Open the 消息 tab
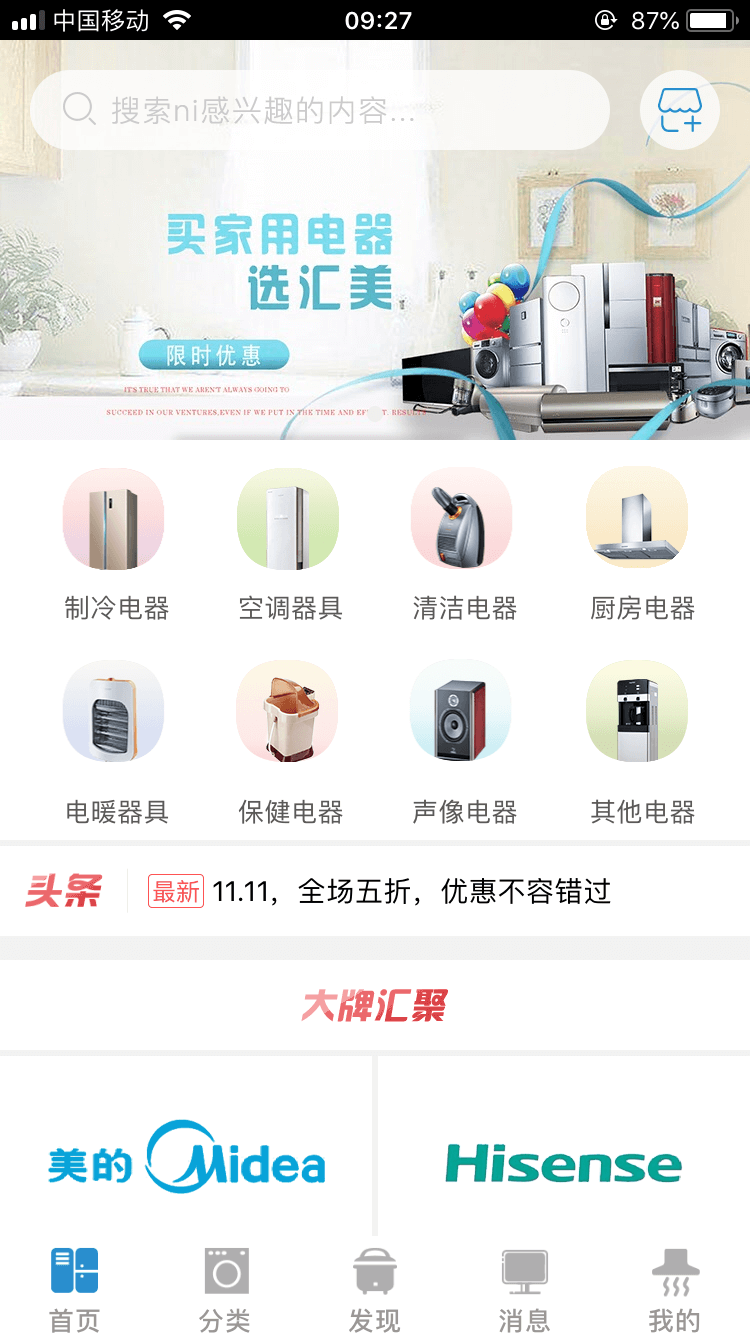 tap(525, 1290)
